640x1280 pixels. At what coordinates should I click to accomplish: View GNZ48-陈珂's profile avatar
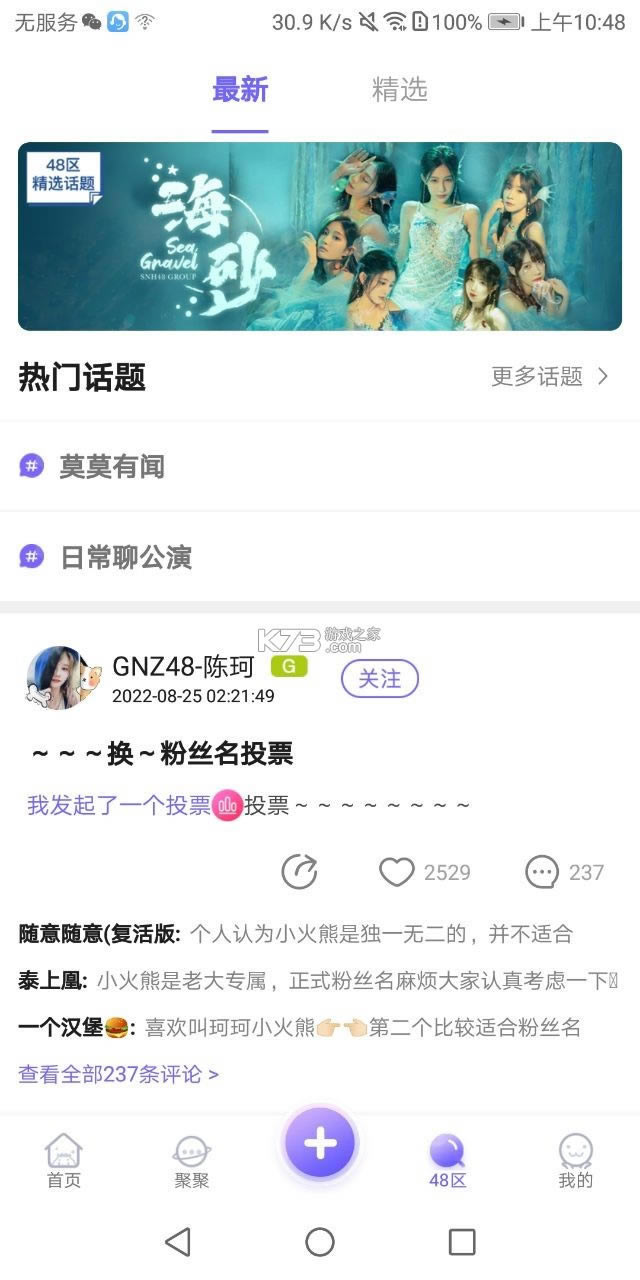62,678
